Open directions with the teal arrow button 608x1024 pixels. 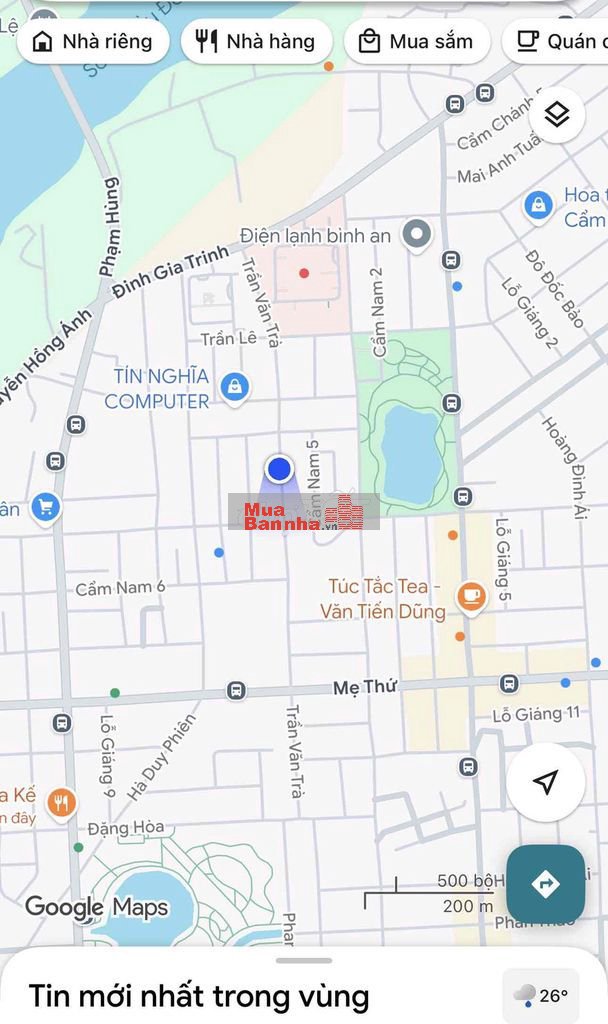[545, 883]
